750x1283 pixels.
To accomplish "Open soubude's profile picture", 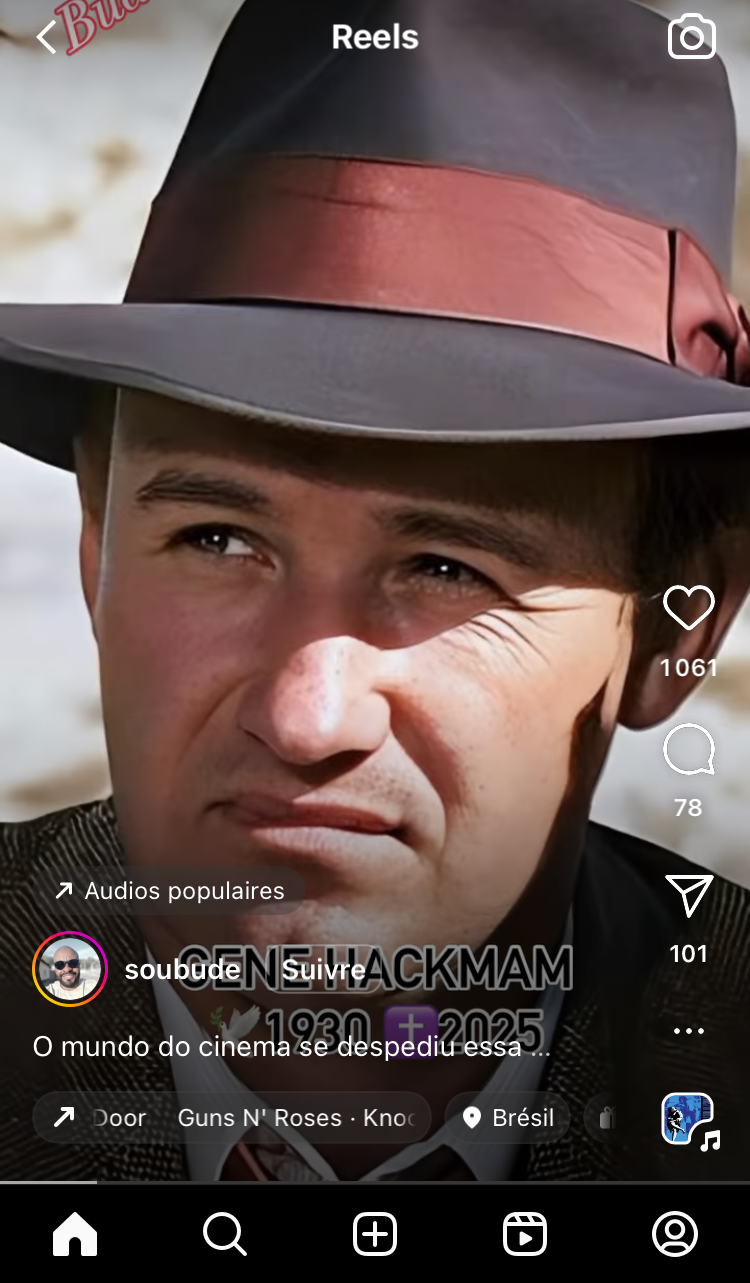I will pos(69,968).
